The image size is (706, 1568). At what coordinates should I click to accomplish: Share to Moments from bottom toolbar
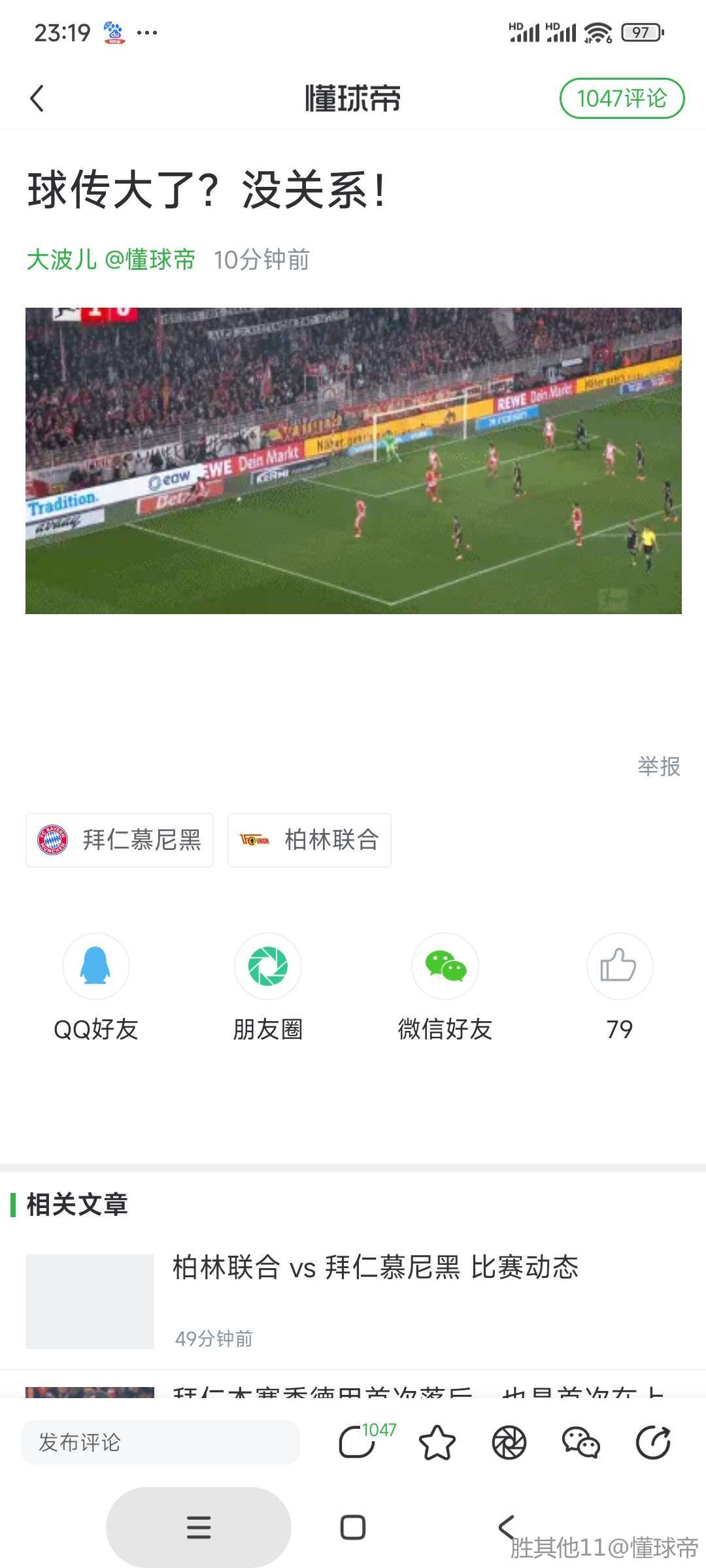(509, 1443)
